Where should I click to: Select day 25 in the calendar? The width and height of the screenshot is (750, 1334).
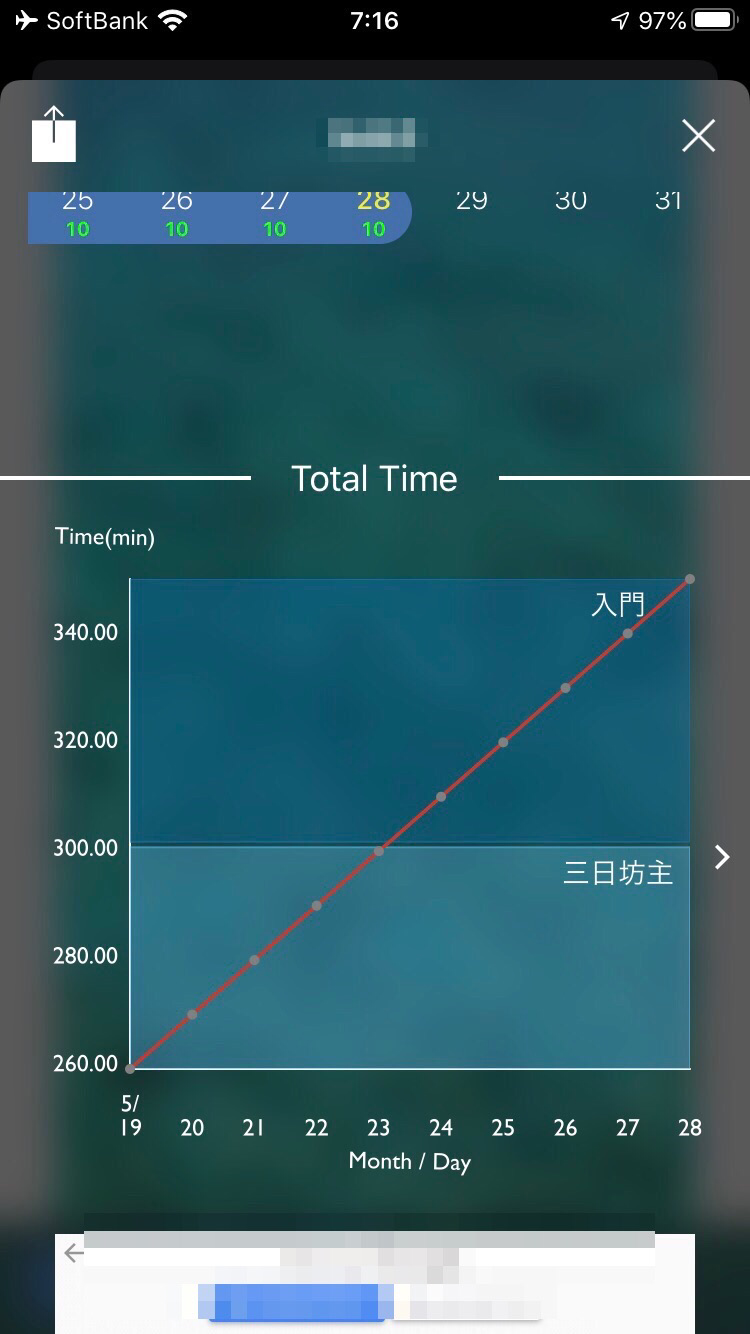coord(77,212)
